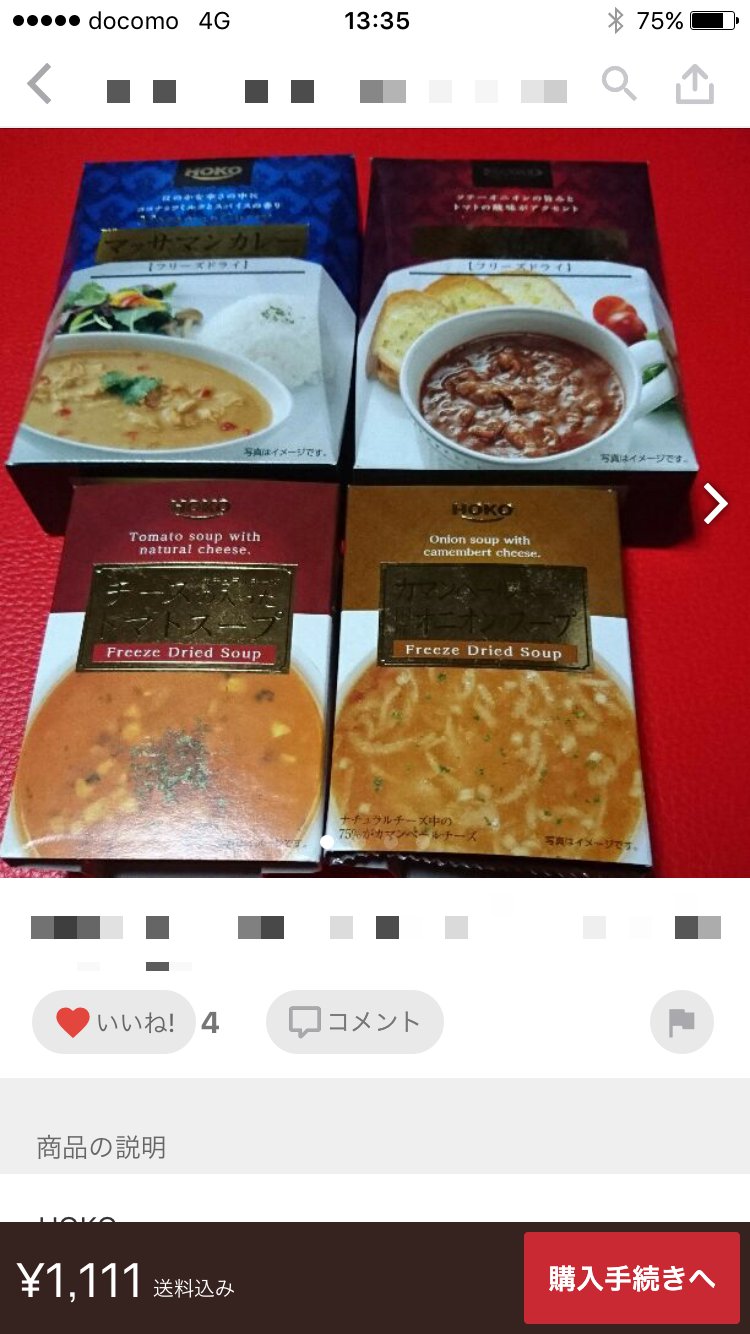Open the search magnifier
The width and height of the screenshot is (750, 1334).
(x=619, y=85)
